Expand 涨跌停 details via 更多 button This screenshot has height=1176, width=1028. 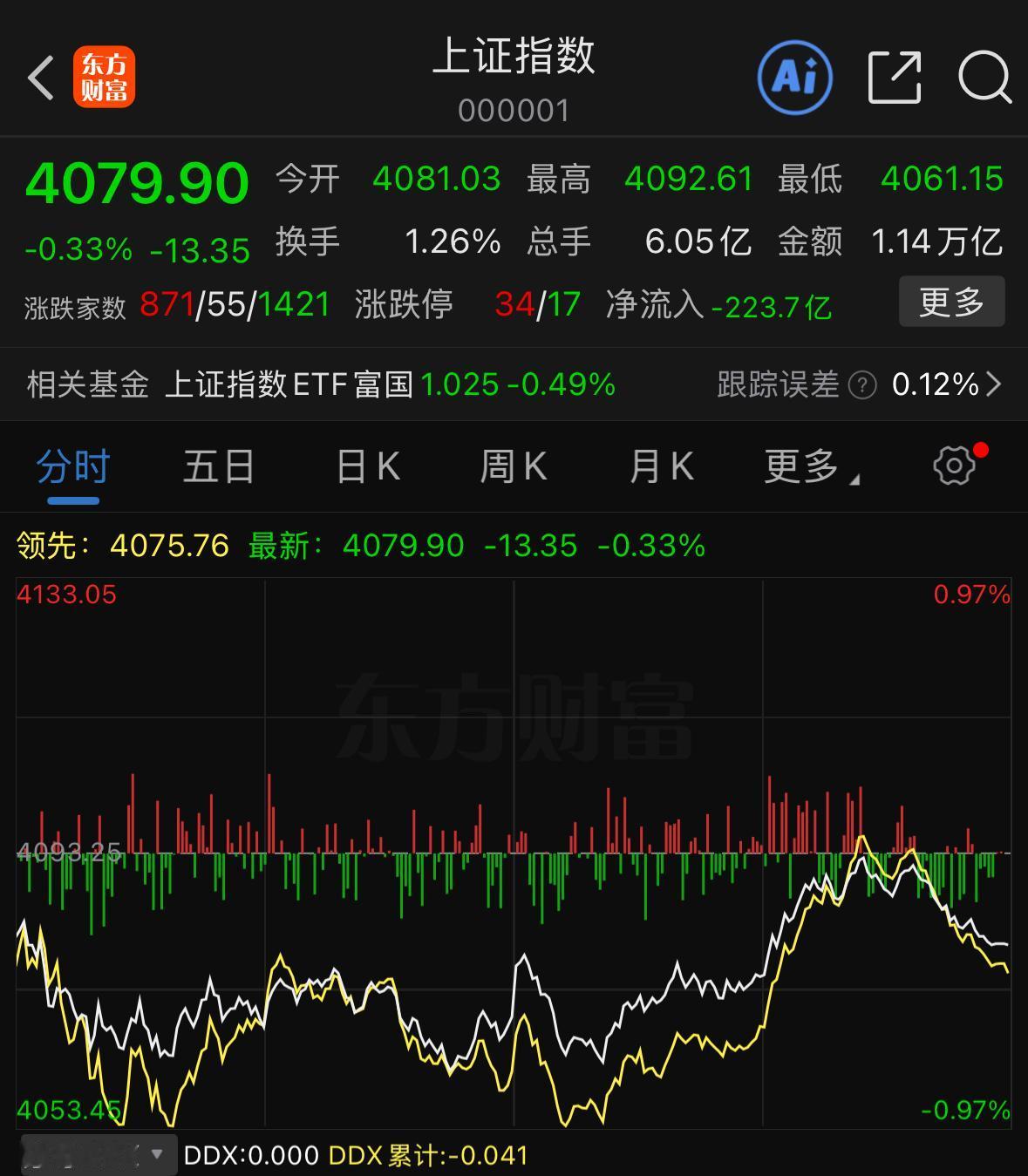(x=951, y=302)
